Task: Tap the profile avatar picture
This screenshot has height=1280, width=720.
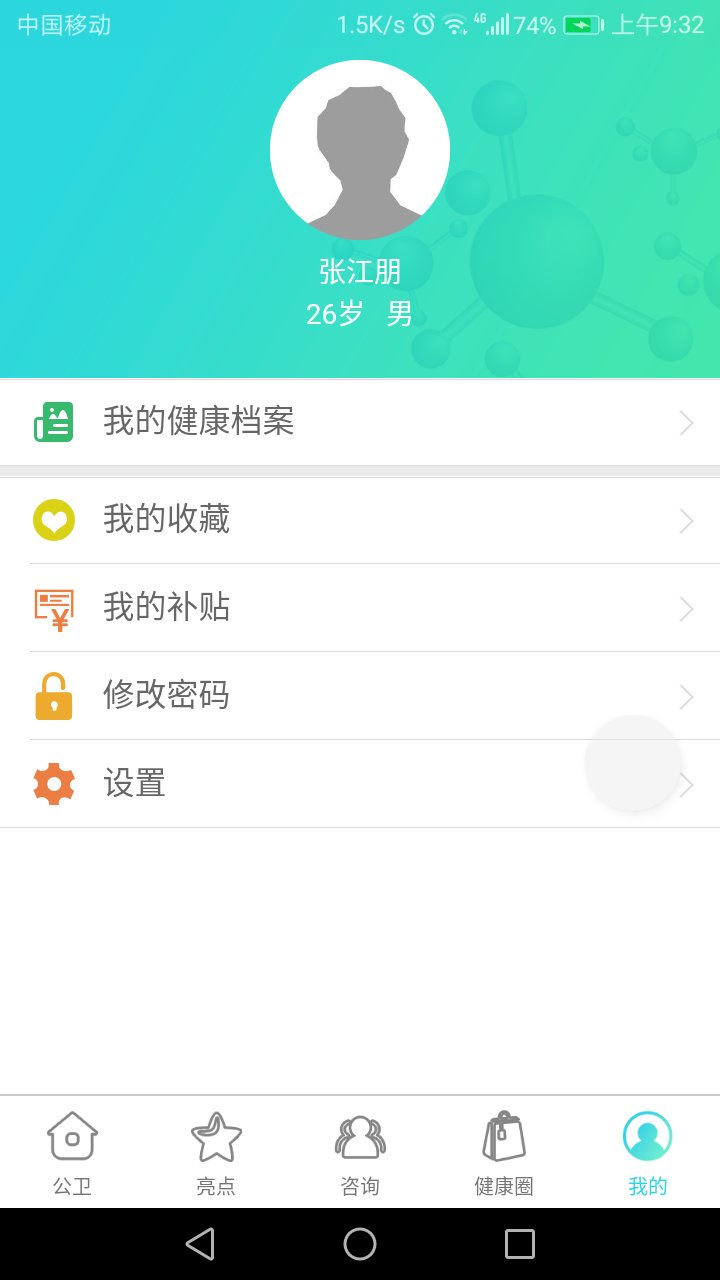Action: click(360, 150)
